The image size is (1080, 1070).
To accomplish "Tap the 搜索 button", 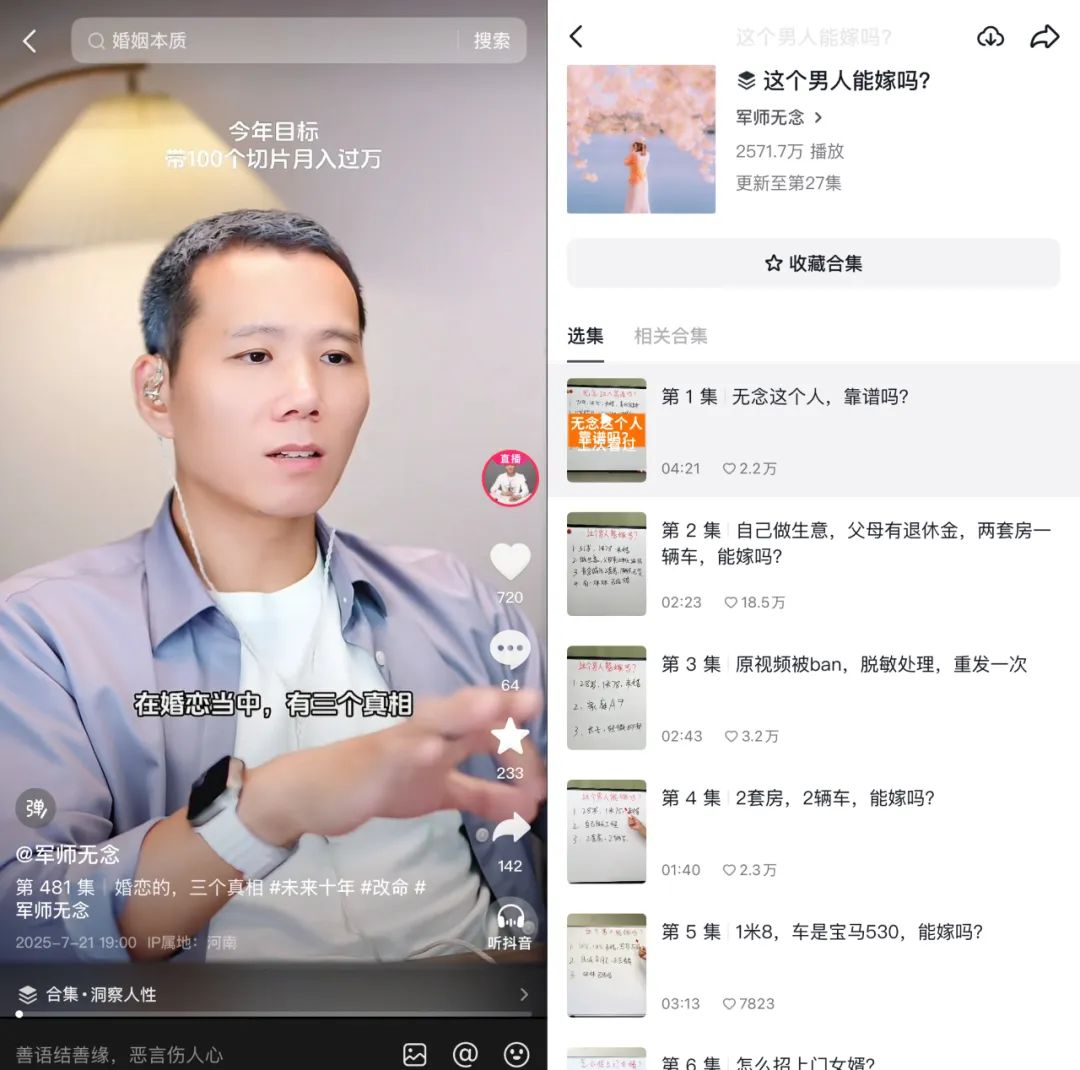I will click(x=491, y=41).
